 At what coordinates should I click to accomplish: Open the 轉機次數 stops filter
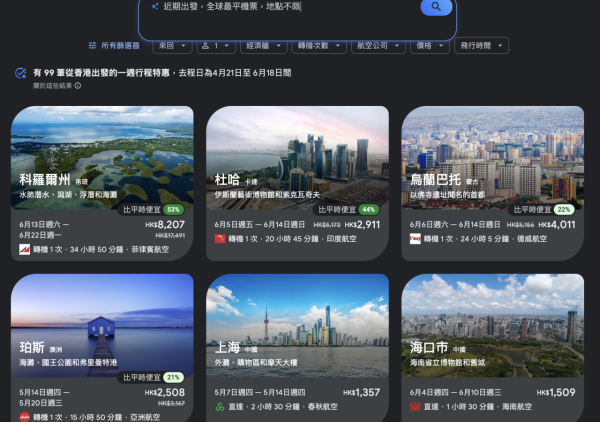coord(319,46)
